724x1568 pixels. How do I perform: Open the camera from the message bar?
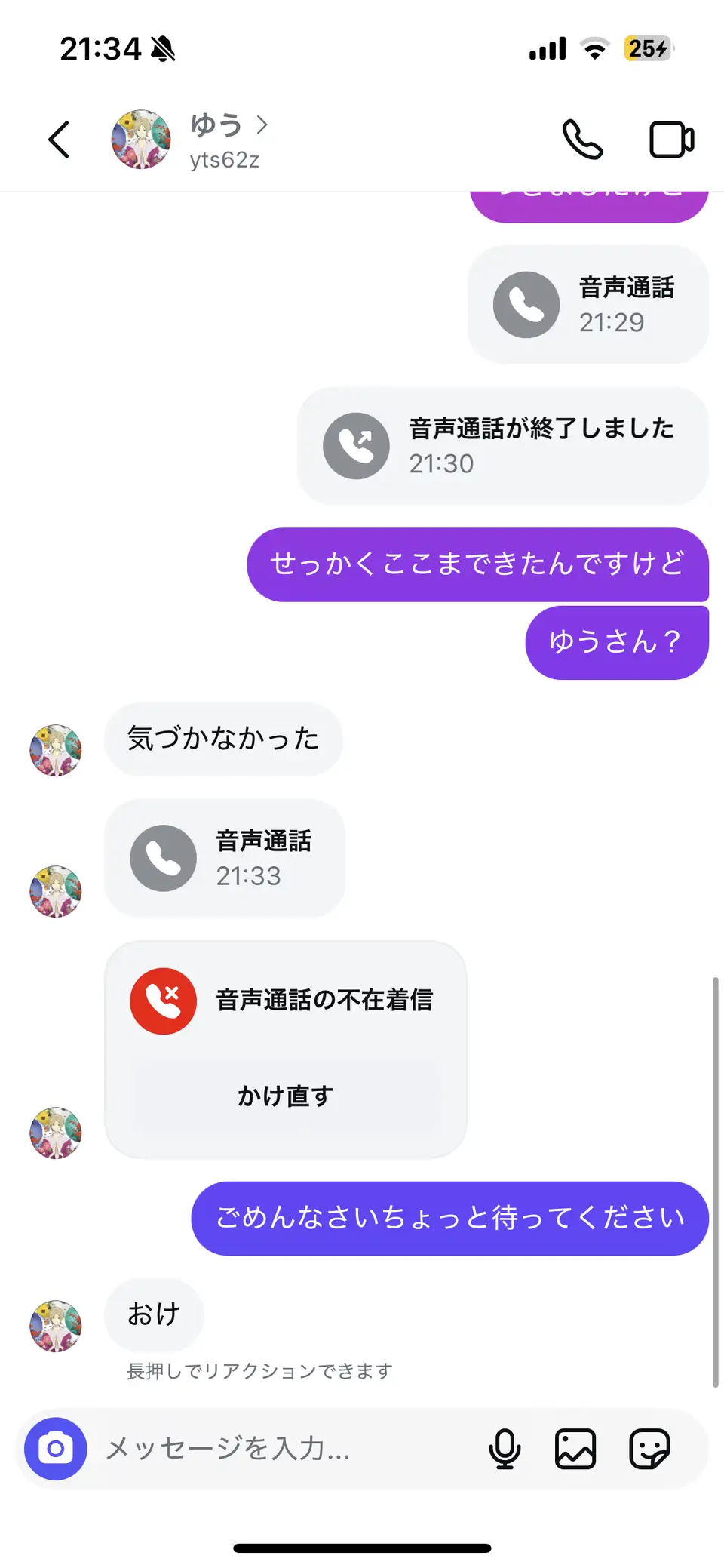click(56, 1448)
